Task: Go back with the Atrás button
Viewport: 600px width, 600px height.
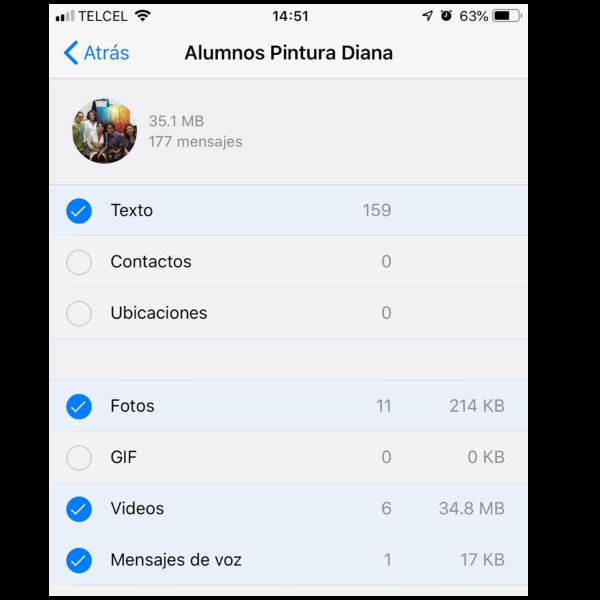Action: 96,53
